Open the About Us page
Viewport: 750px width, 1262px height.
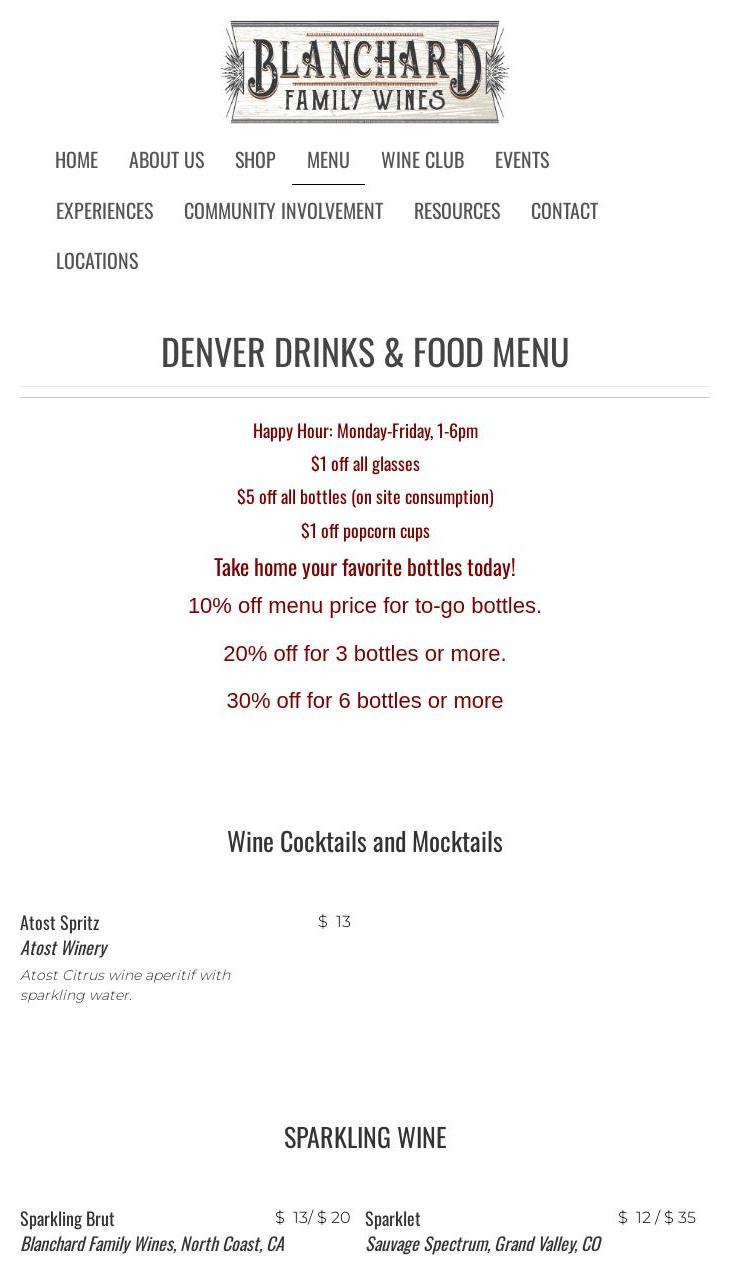coord(166,160)
